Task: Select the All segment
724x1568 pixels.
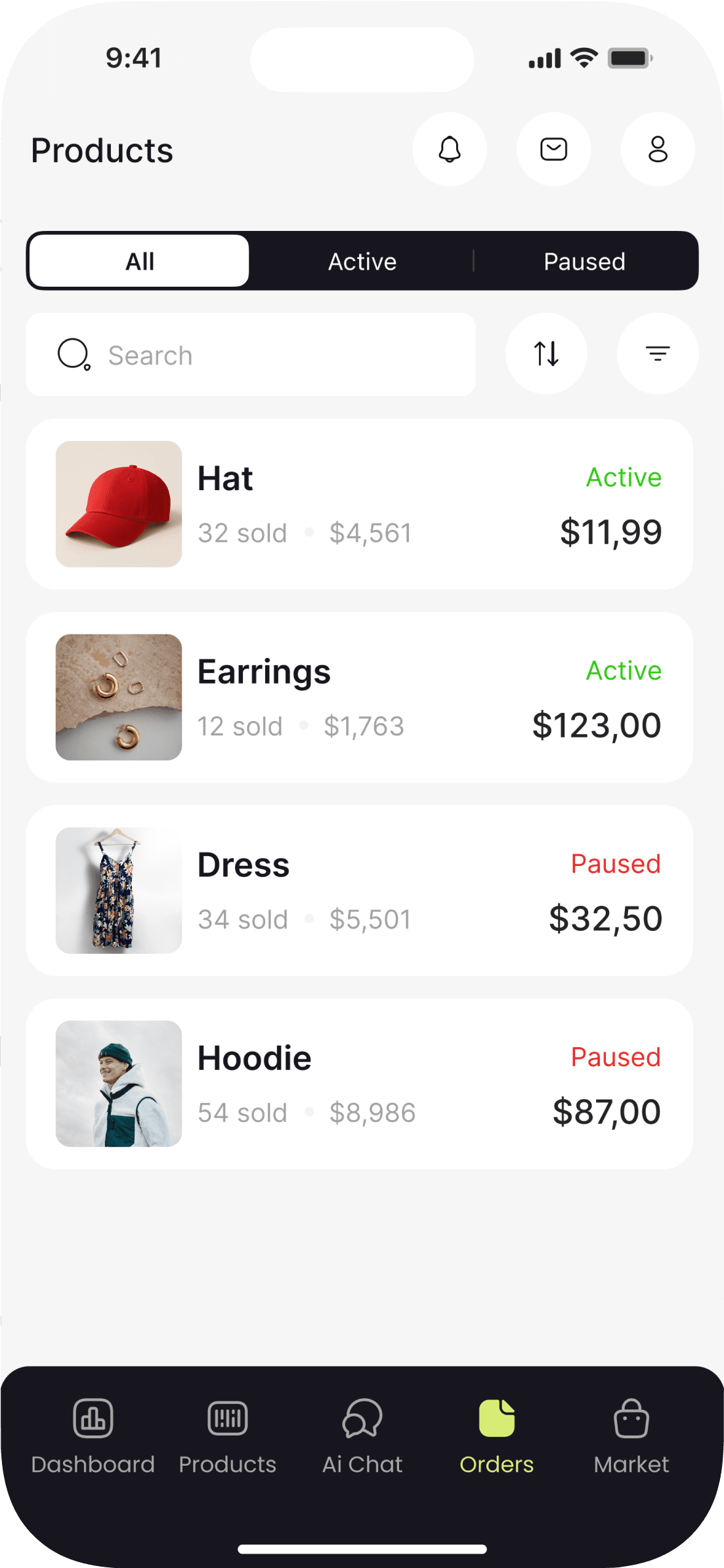Action: 139,261
